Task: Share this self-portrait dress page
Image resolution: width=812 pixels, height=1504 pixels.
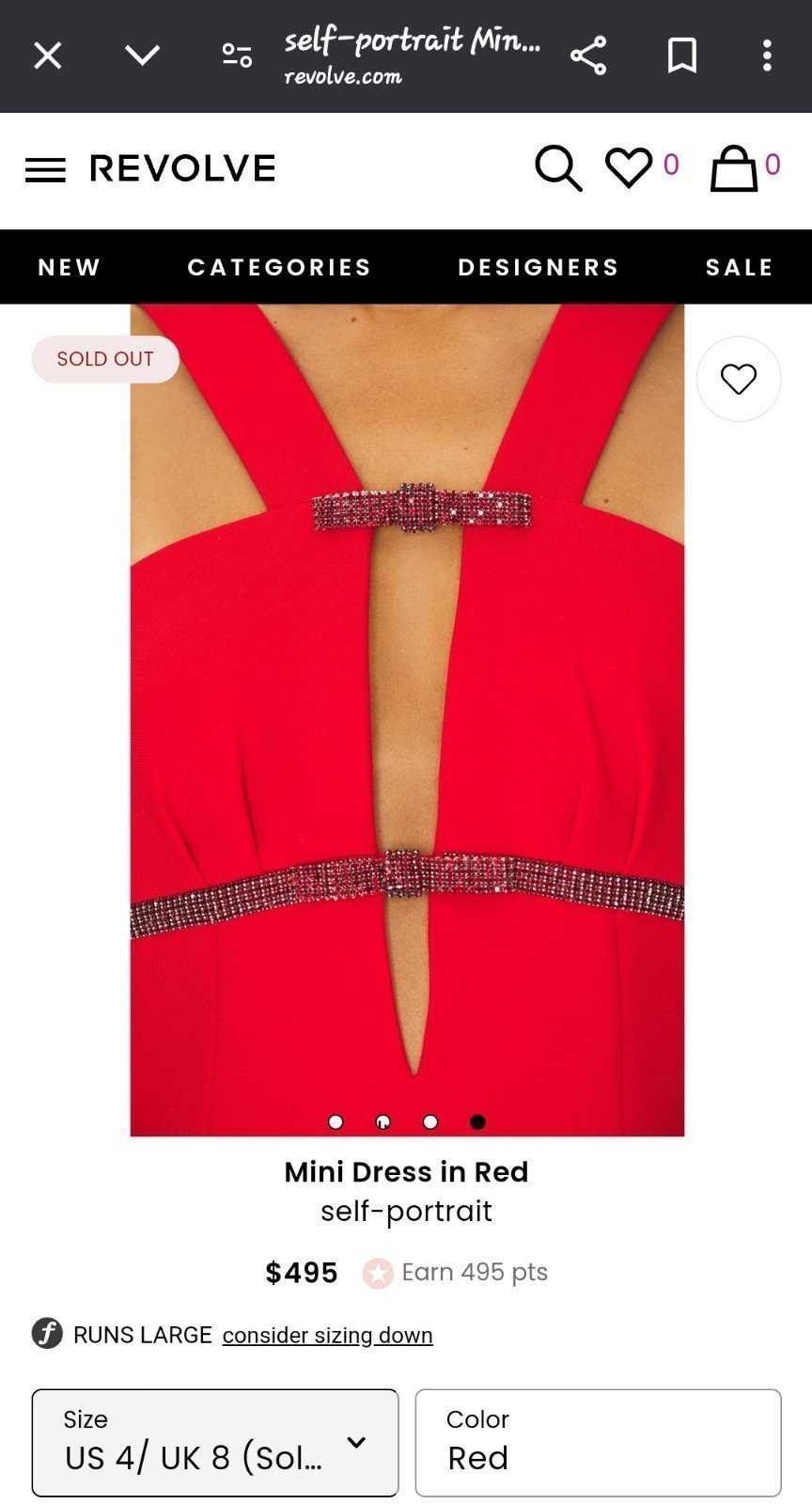Action: coord(588,56)
